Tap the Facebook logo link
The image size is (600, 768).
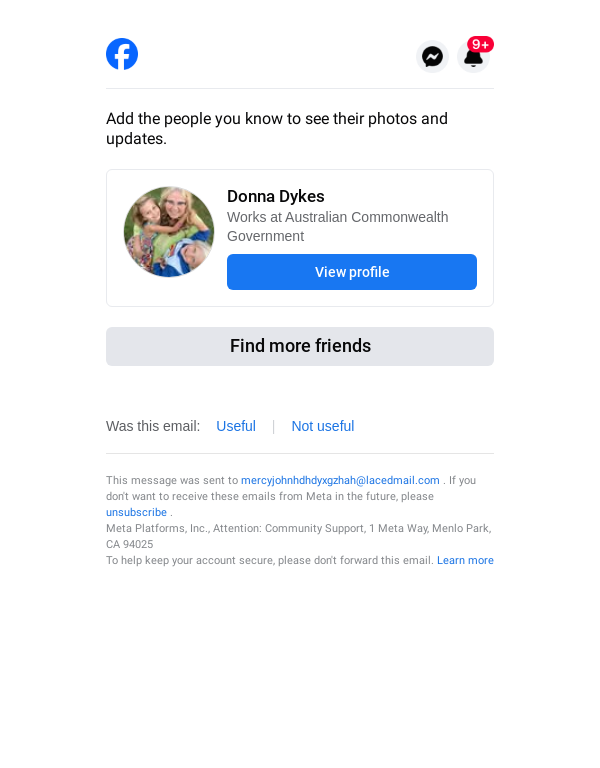point(122,54)
